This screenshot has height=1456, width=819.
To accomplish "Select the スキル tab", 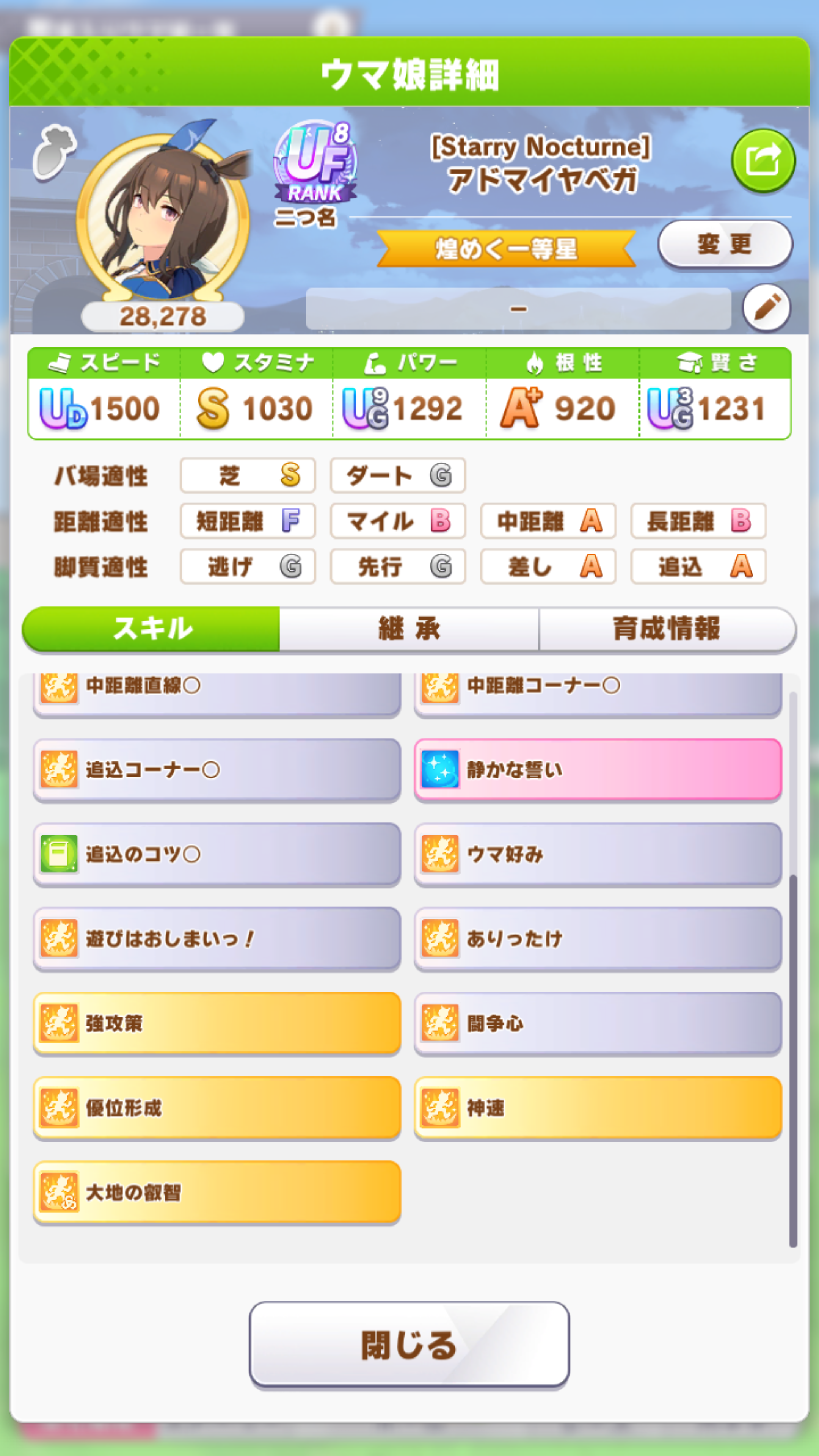I will 152,629.
